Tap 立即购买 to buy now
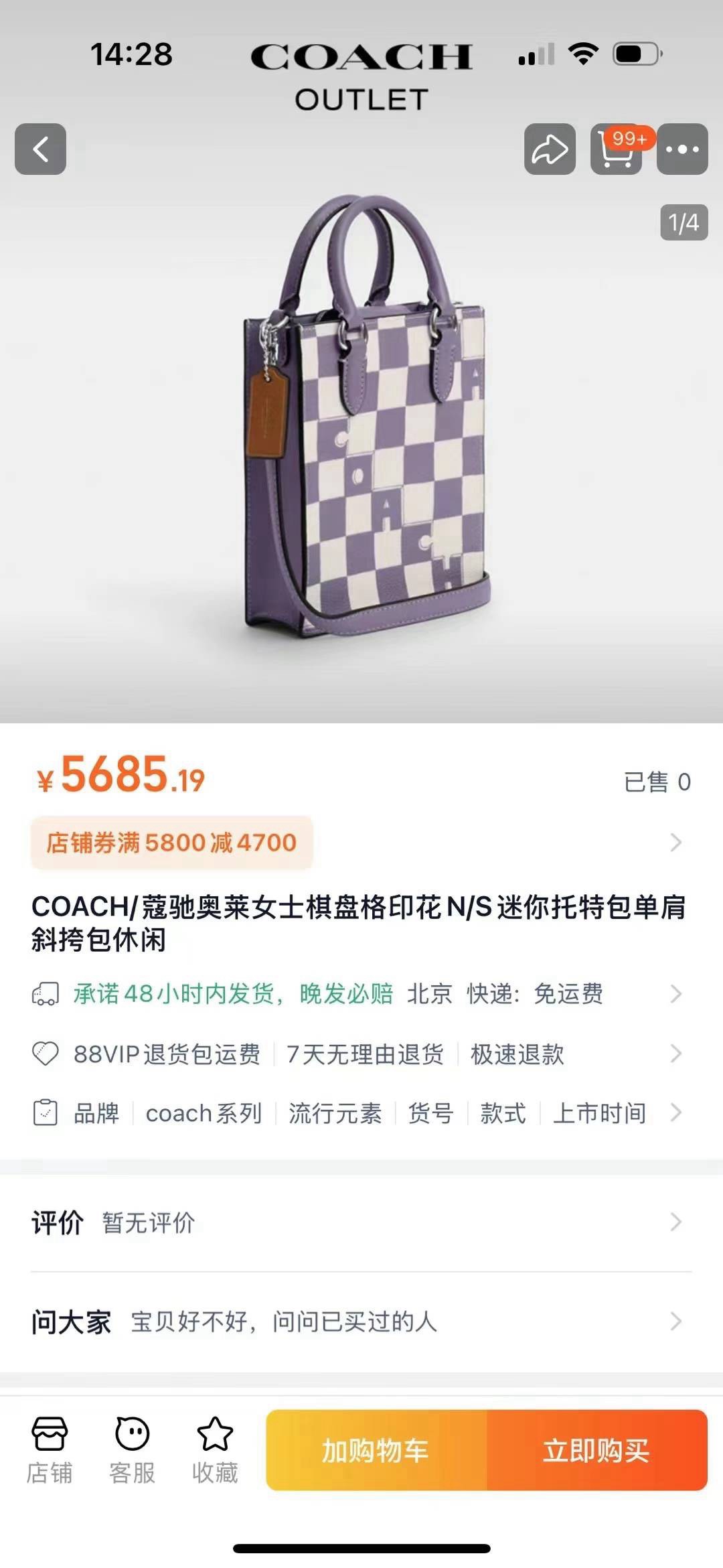Screen dimensions: 723x1568 (596, 1450)
